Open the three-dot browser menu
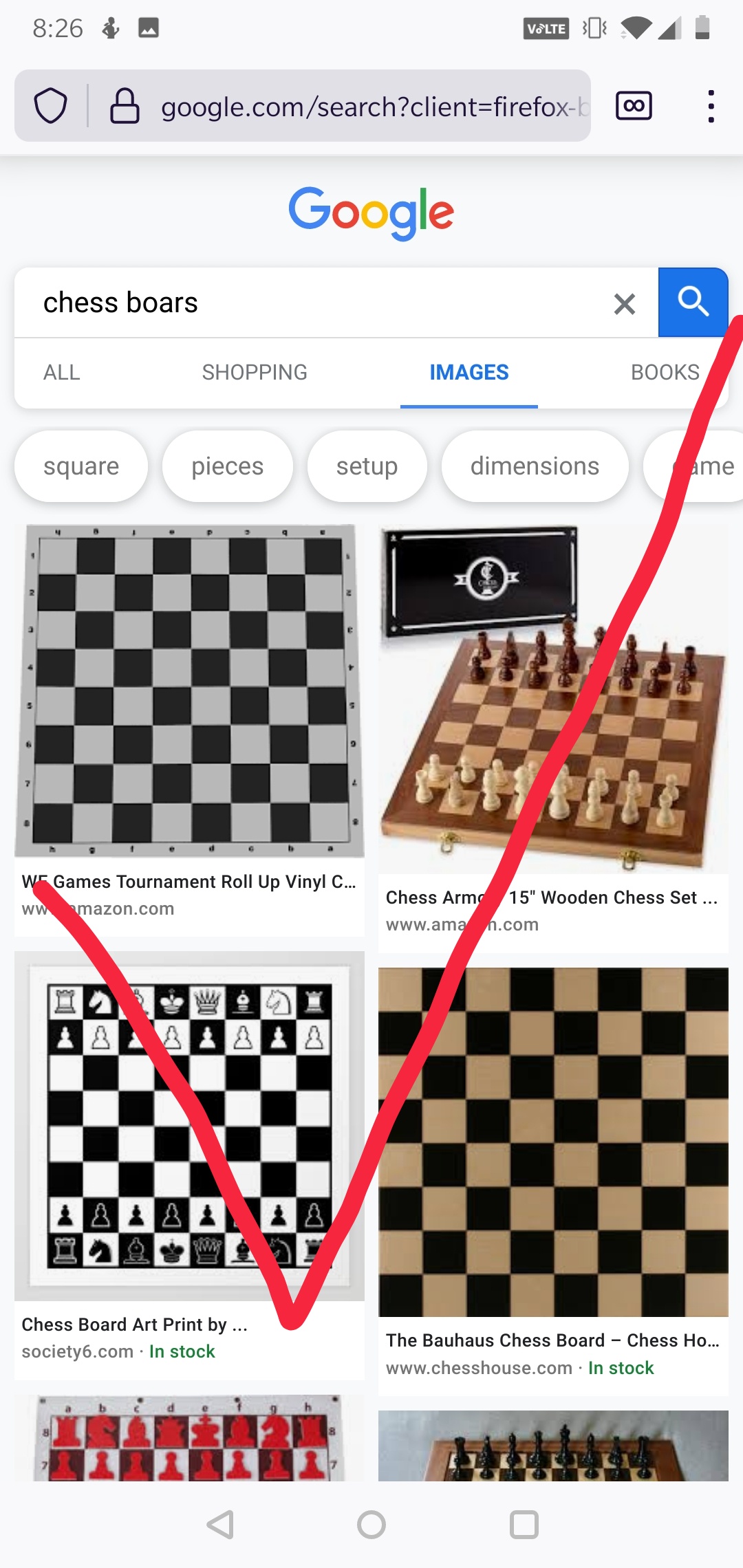 (710, 105)
